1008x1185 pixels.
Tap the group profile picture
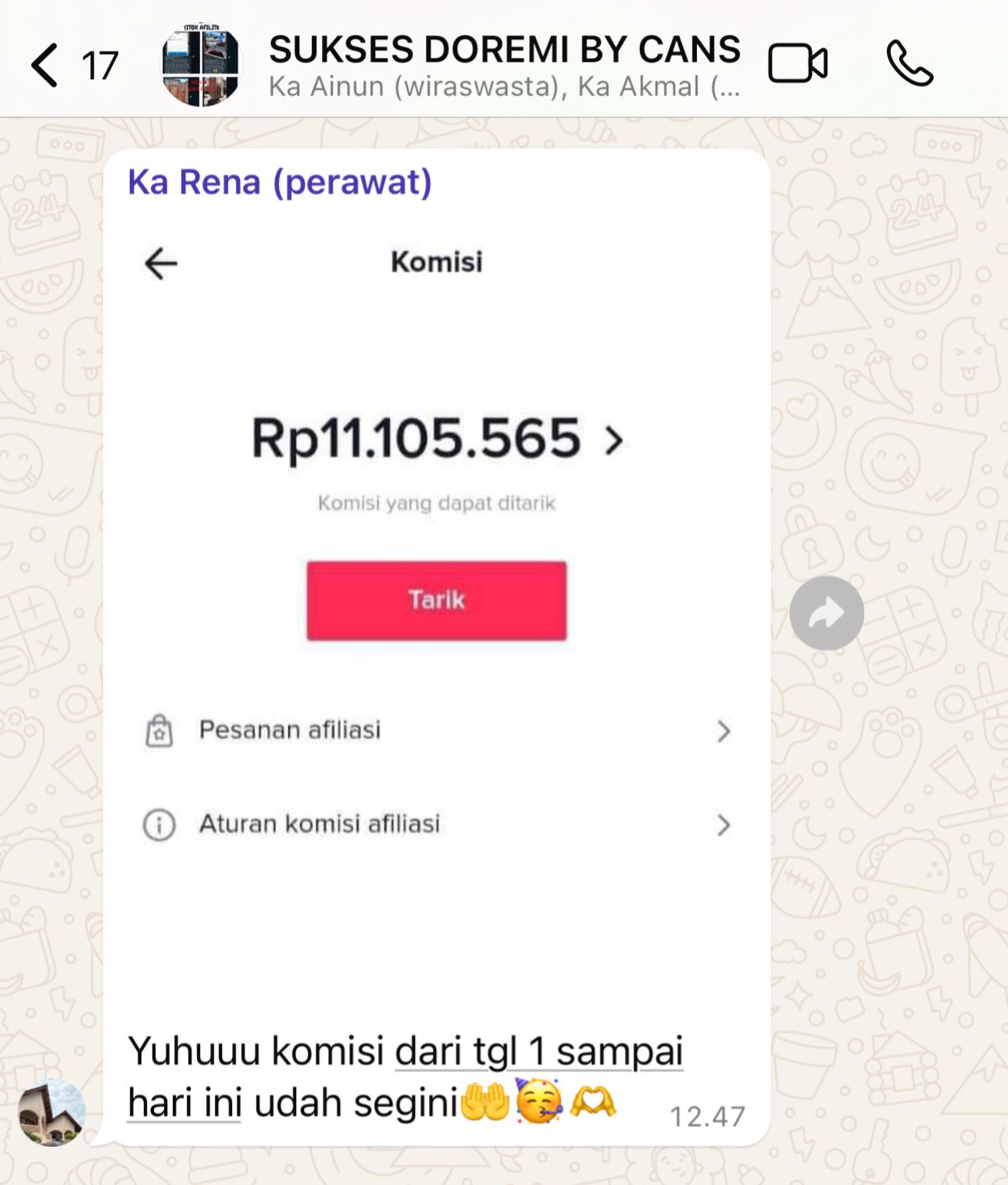point(202,65)
